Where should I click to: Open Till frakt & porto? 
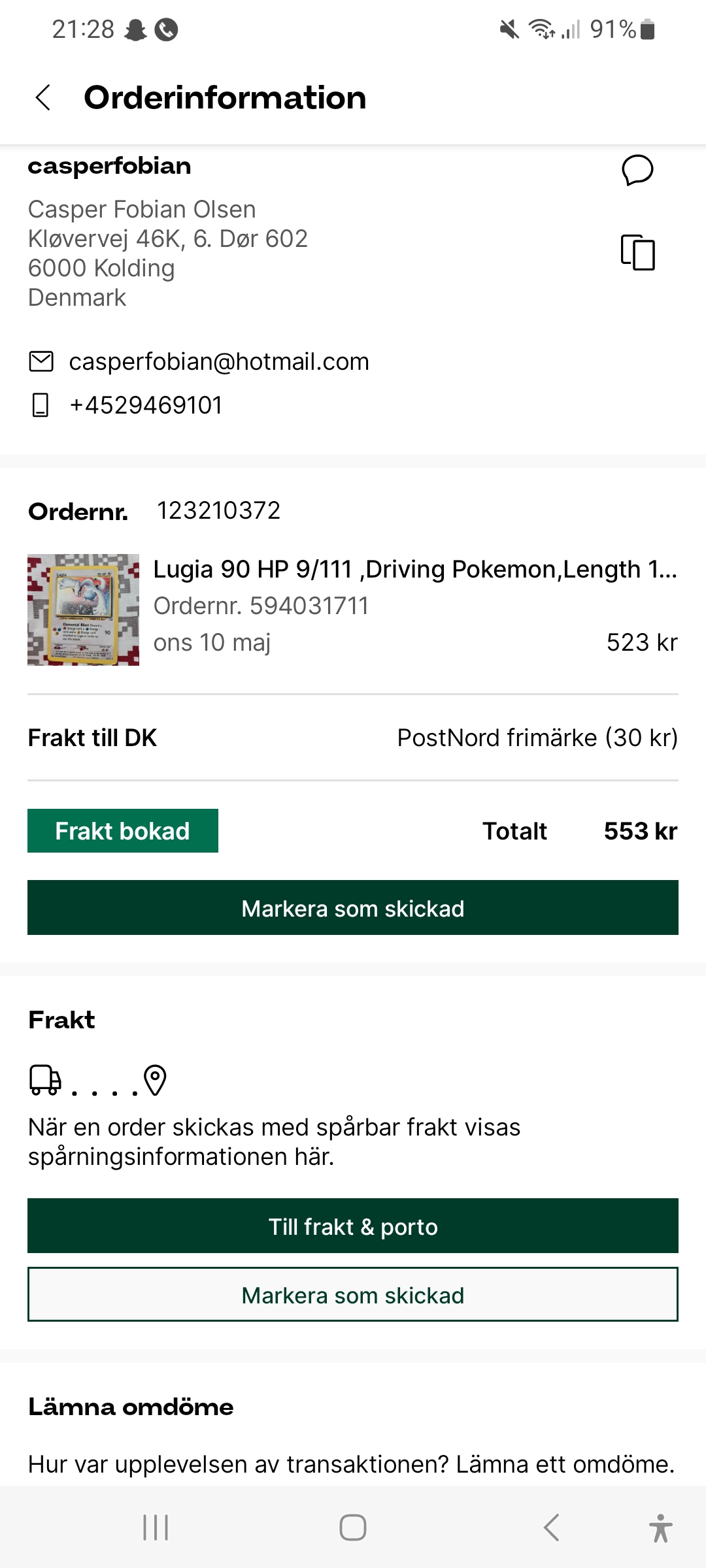click(x=353, y=1226)
